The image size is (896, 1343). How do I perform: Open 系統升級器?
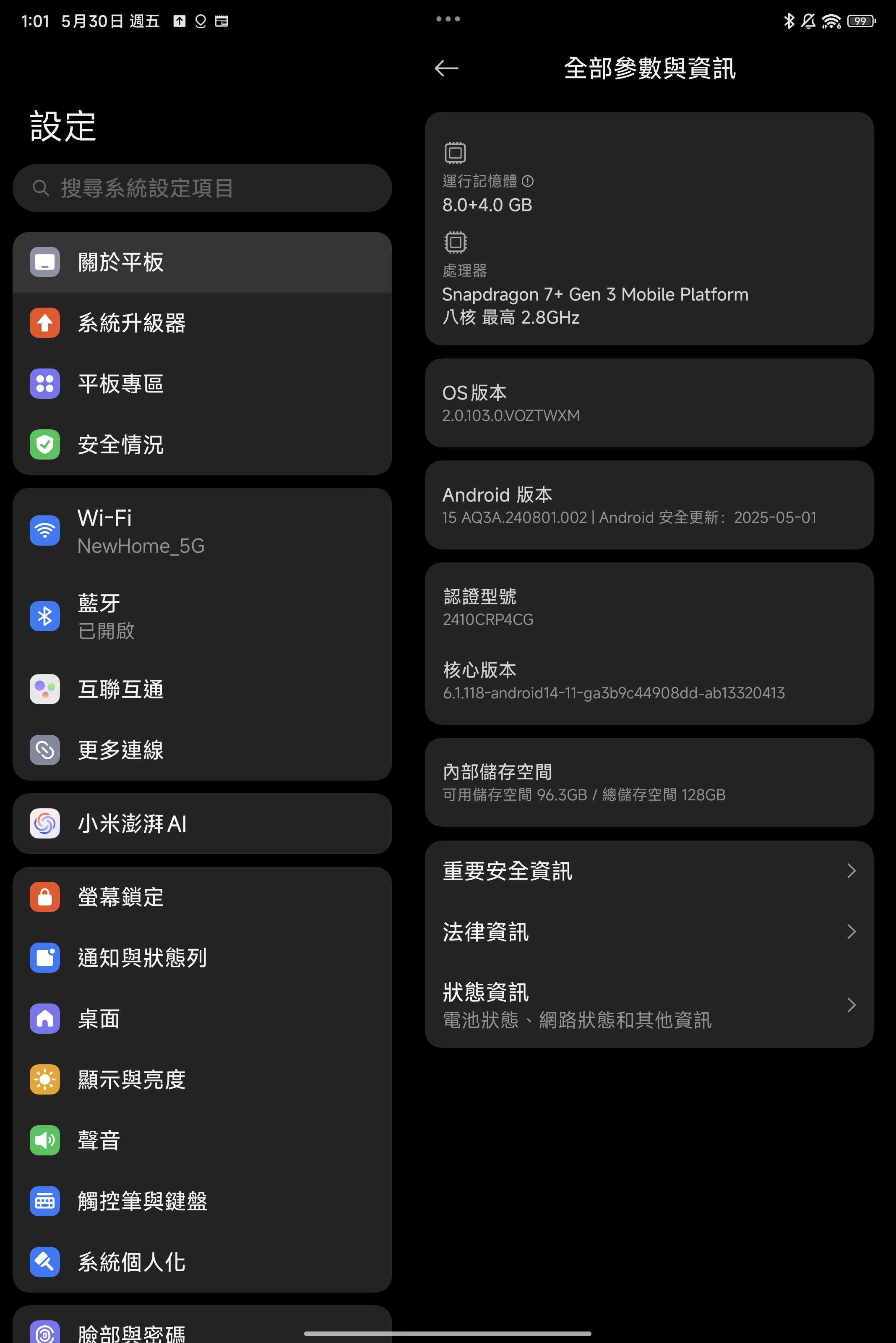[202, 323]
